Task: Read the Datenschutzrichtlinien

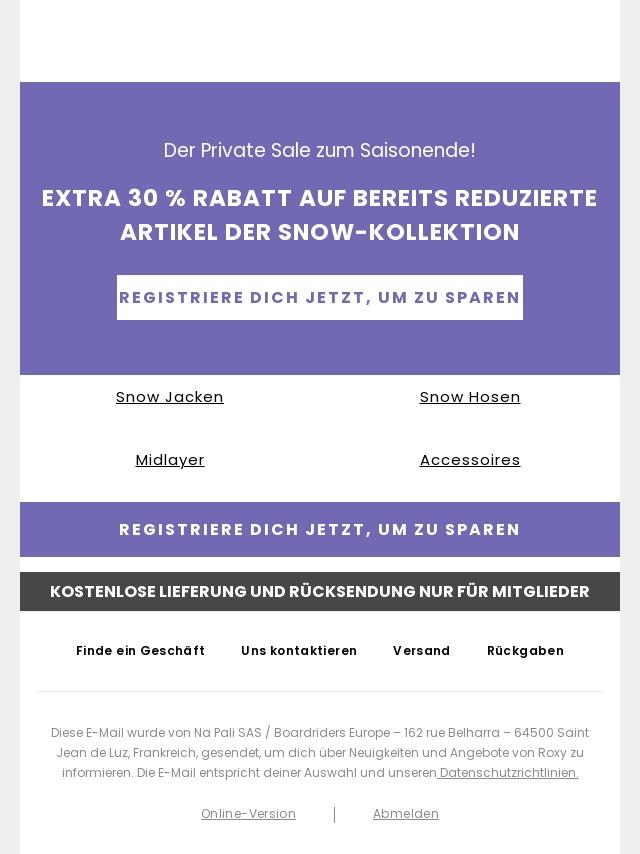Action: click(508, 773)
